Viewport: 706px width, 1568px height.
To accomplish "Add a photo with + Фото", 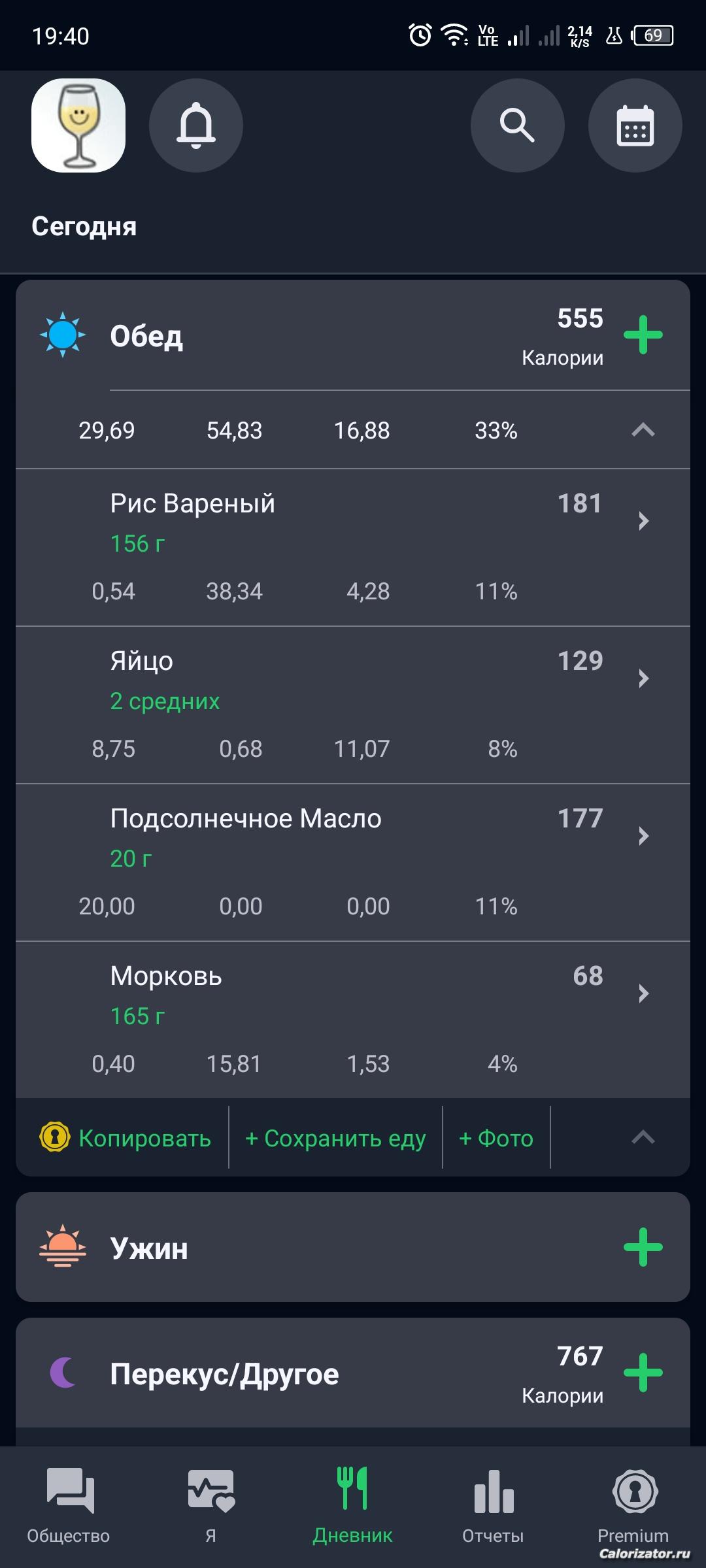I will coord(496,1138).
